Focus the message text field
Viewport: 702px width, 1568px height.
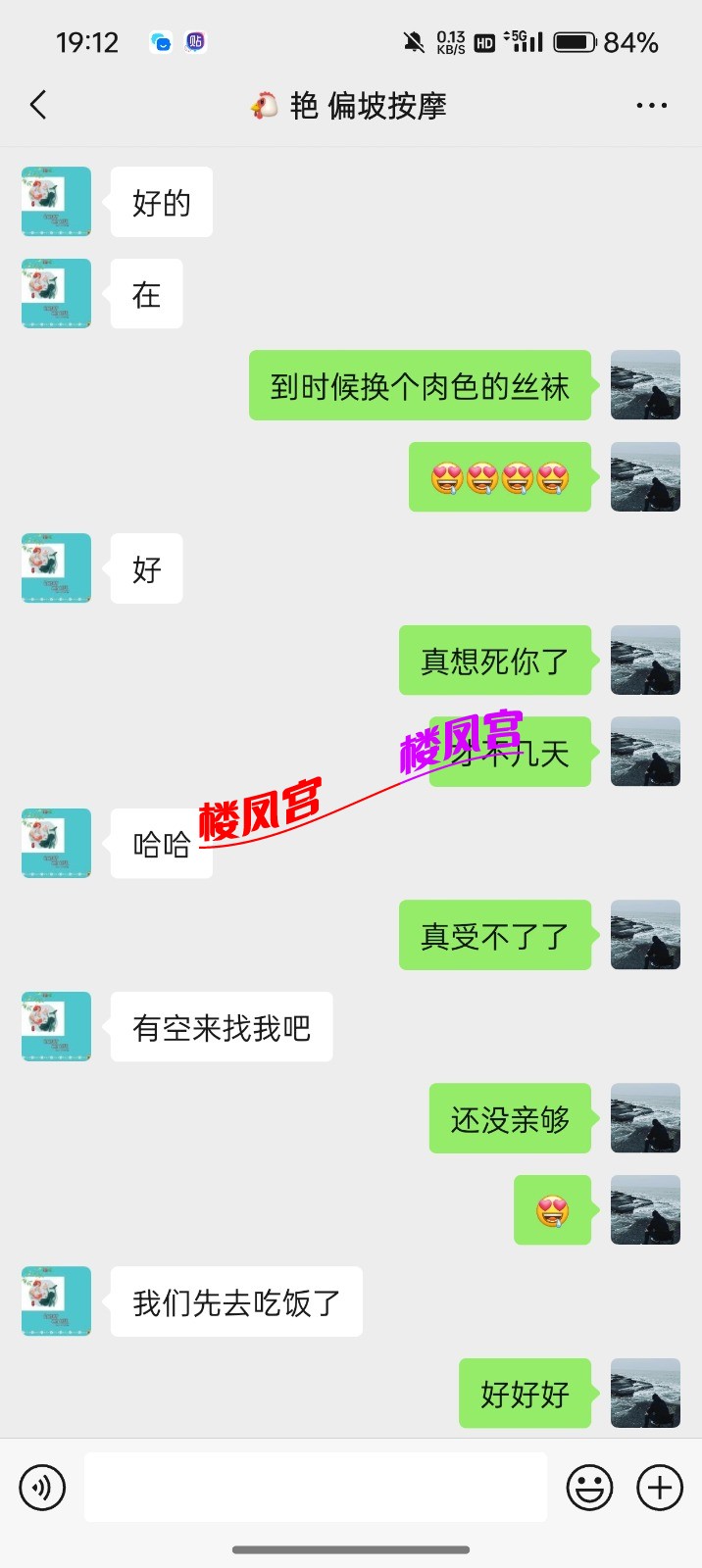point(316,1488)
